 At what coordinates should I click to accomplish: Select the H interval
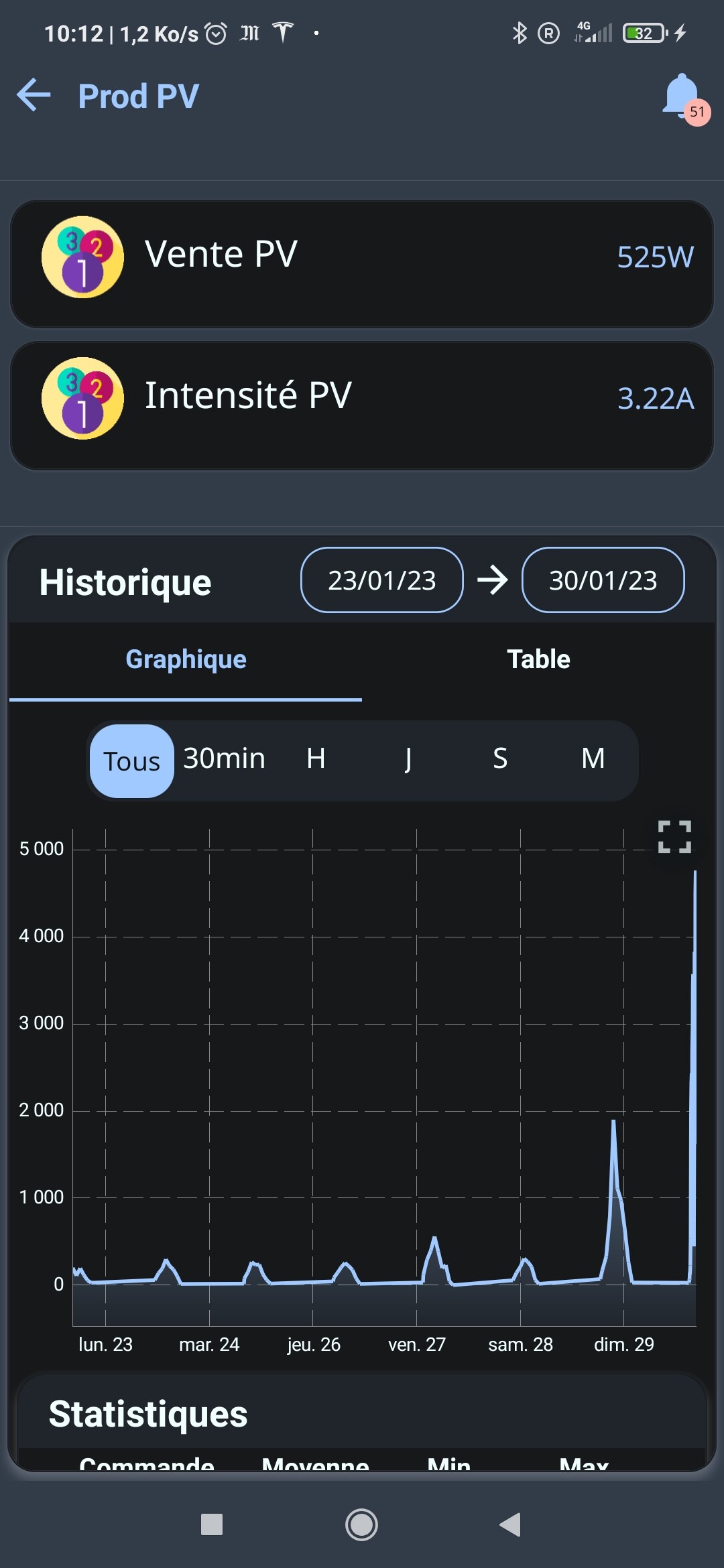pyautogui.click(x=316, y=759)
